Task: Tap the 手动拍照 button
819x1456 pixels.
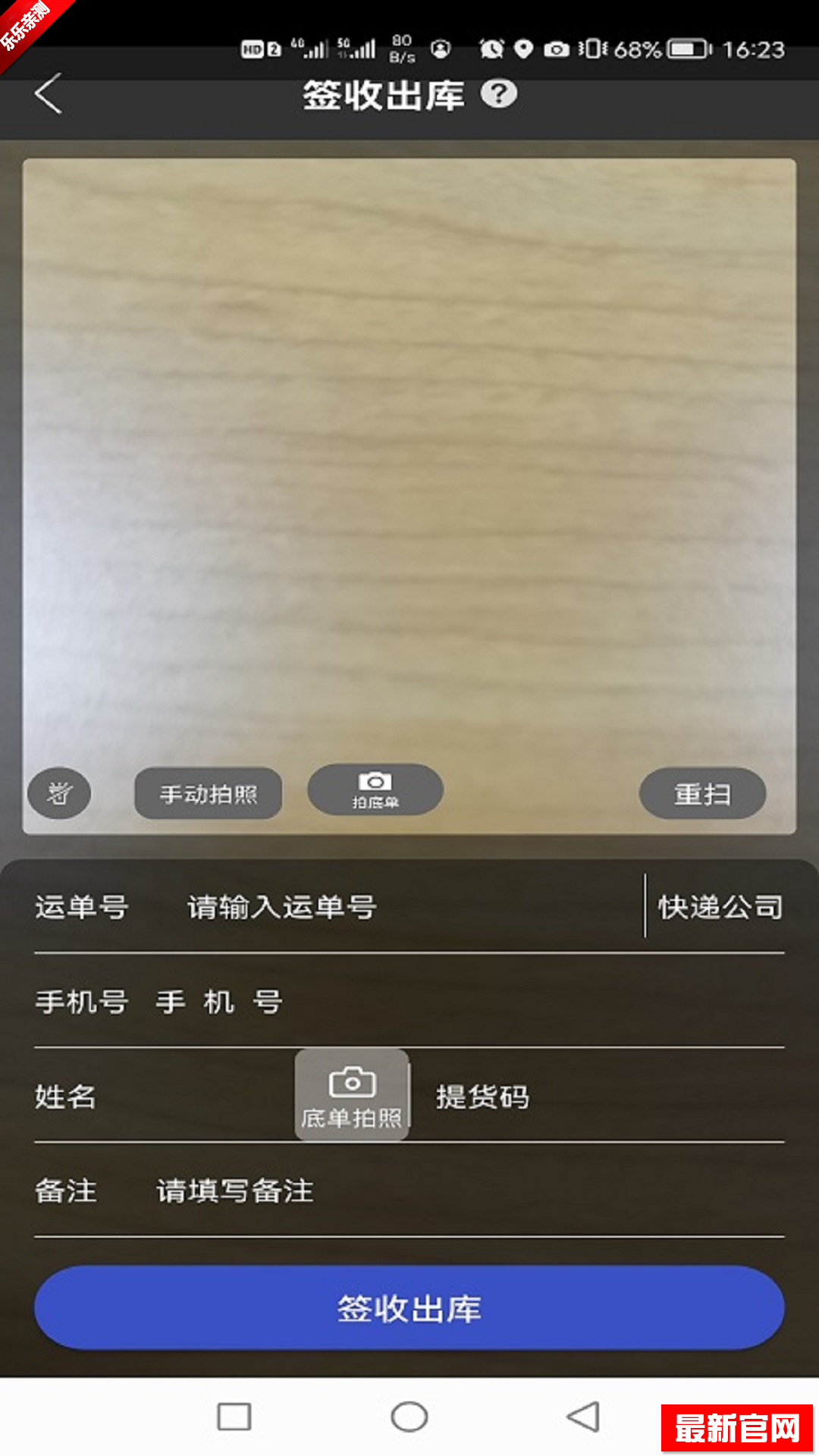Action: [x=209, y=794]
